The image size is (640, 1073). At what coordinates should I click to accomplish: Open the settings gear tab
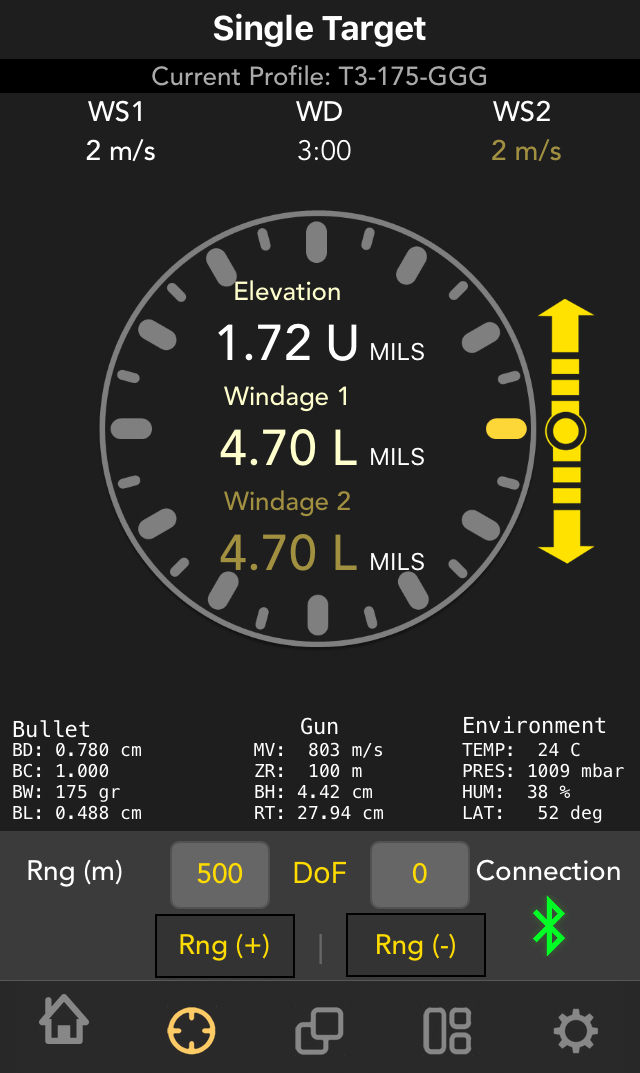[x=576, y=1030]
